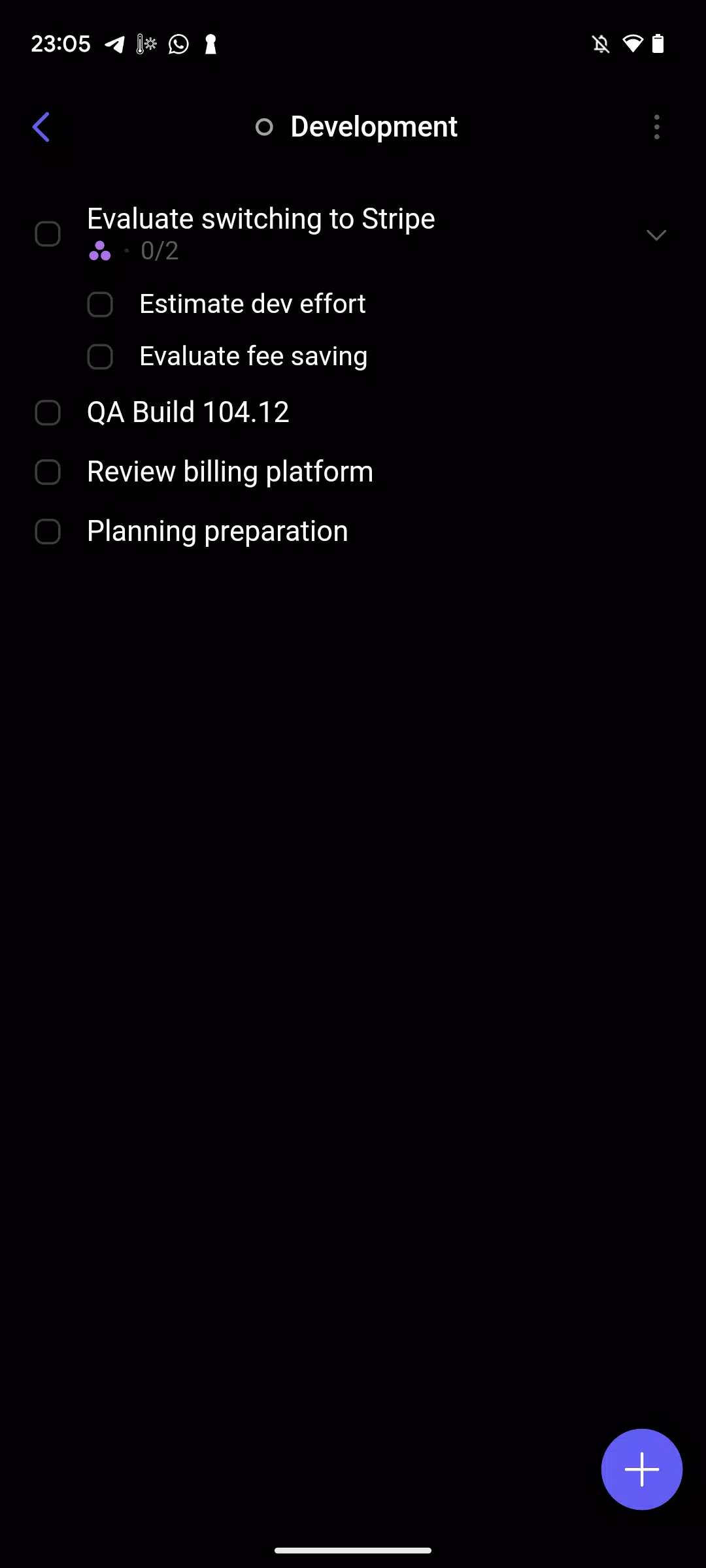Go back using the arrow
The width and height of the screenshot is (706, 1568).
(x=41, y=127)
